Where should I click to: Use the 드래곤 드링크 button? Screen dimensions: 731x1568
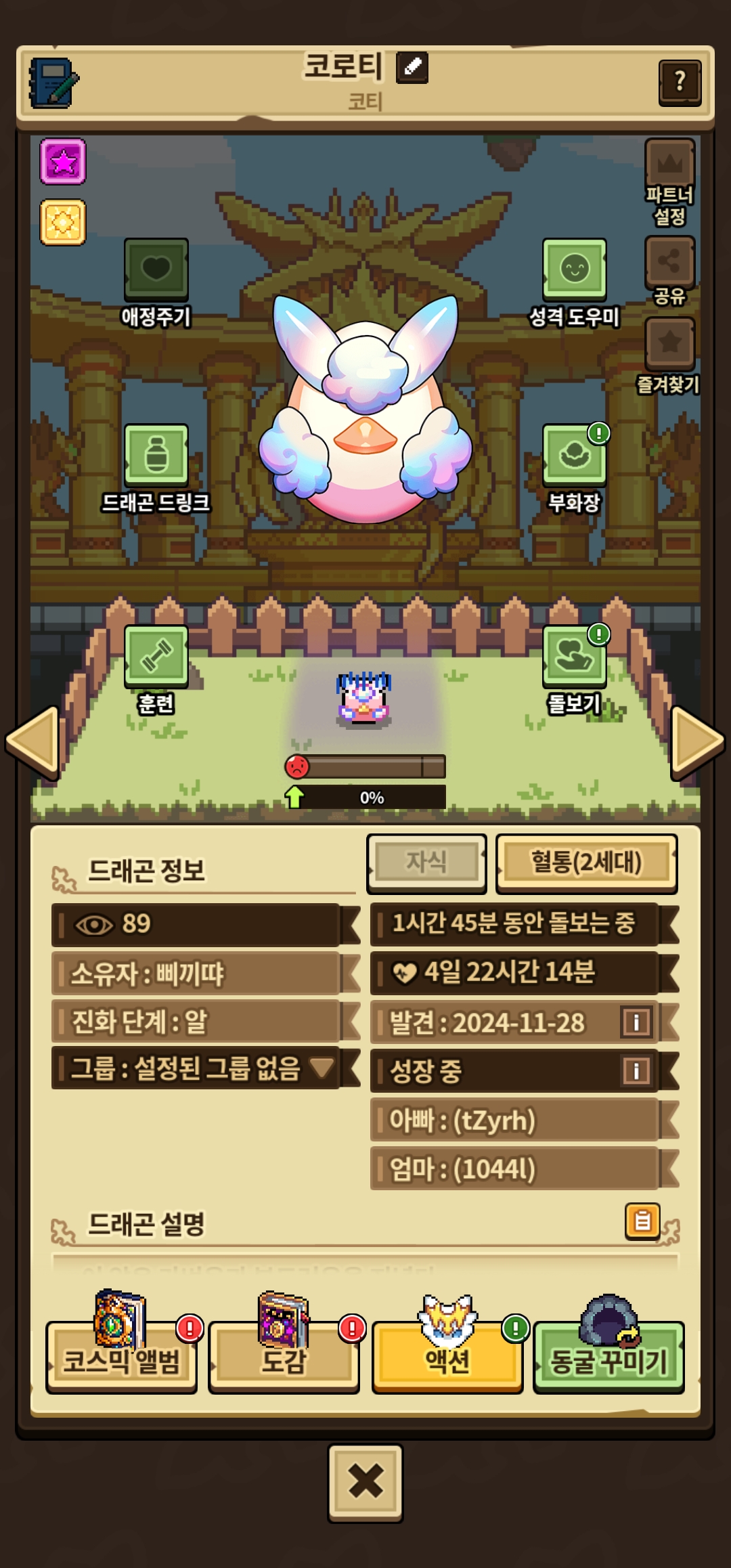click(156, 455)
